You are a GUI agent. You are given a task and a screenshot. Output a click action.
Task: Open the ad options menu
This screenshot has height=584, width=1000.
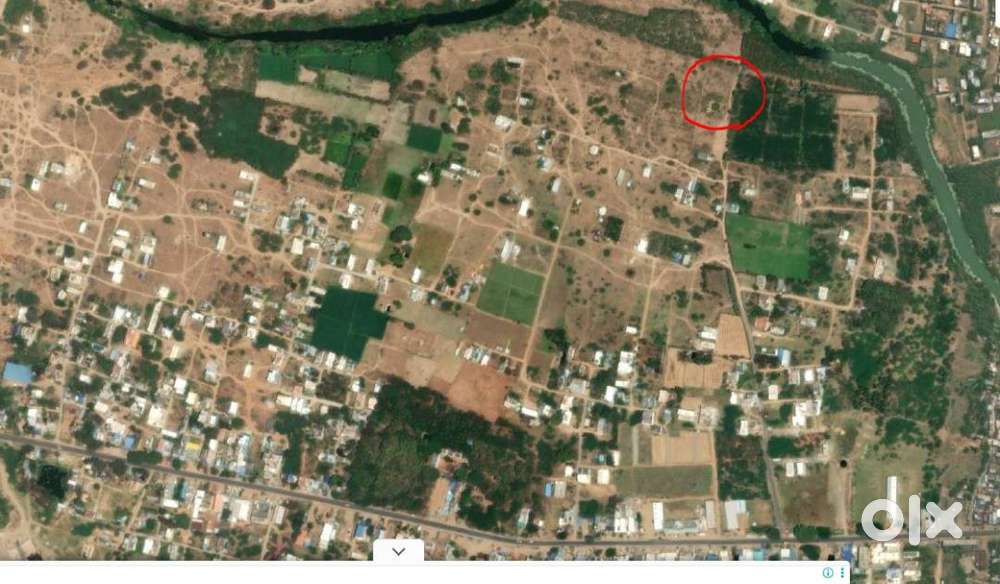(843, 573)
